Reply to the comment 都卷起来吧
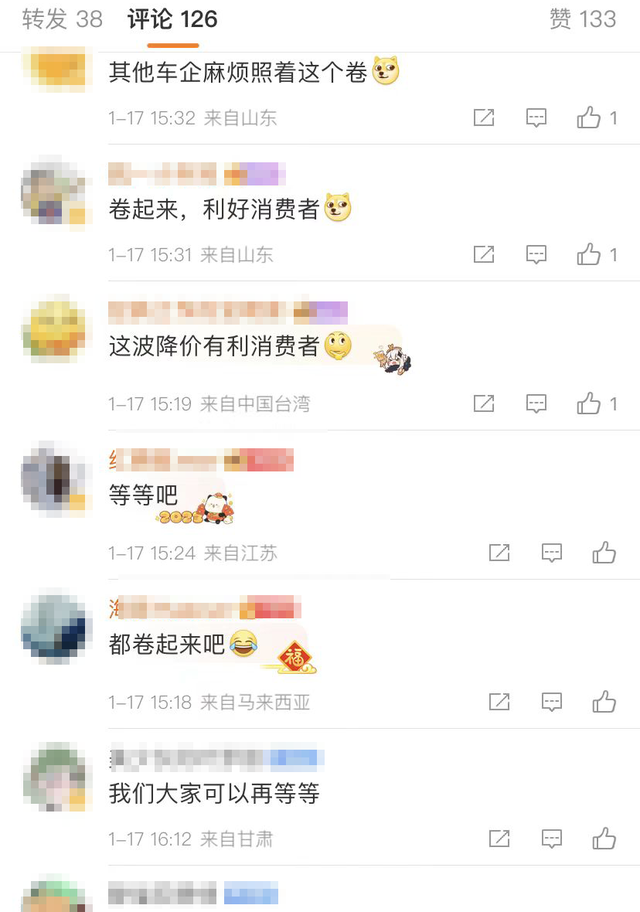The image size is (640, 912). click(x=552, y=702)
